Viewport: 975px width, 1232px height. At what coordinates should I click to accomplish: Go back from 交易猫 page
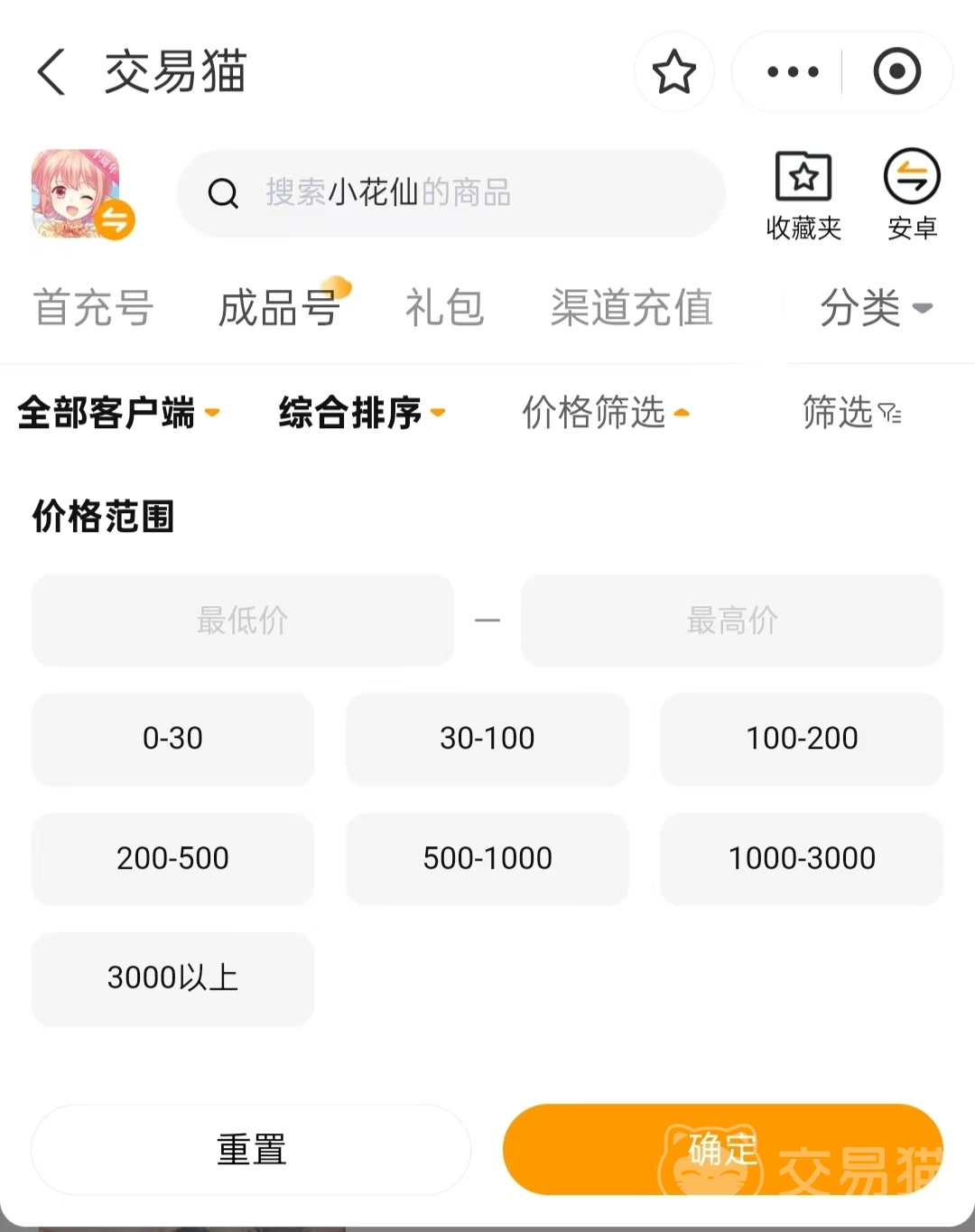51,72
